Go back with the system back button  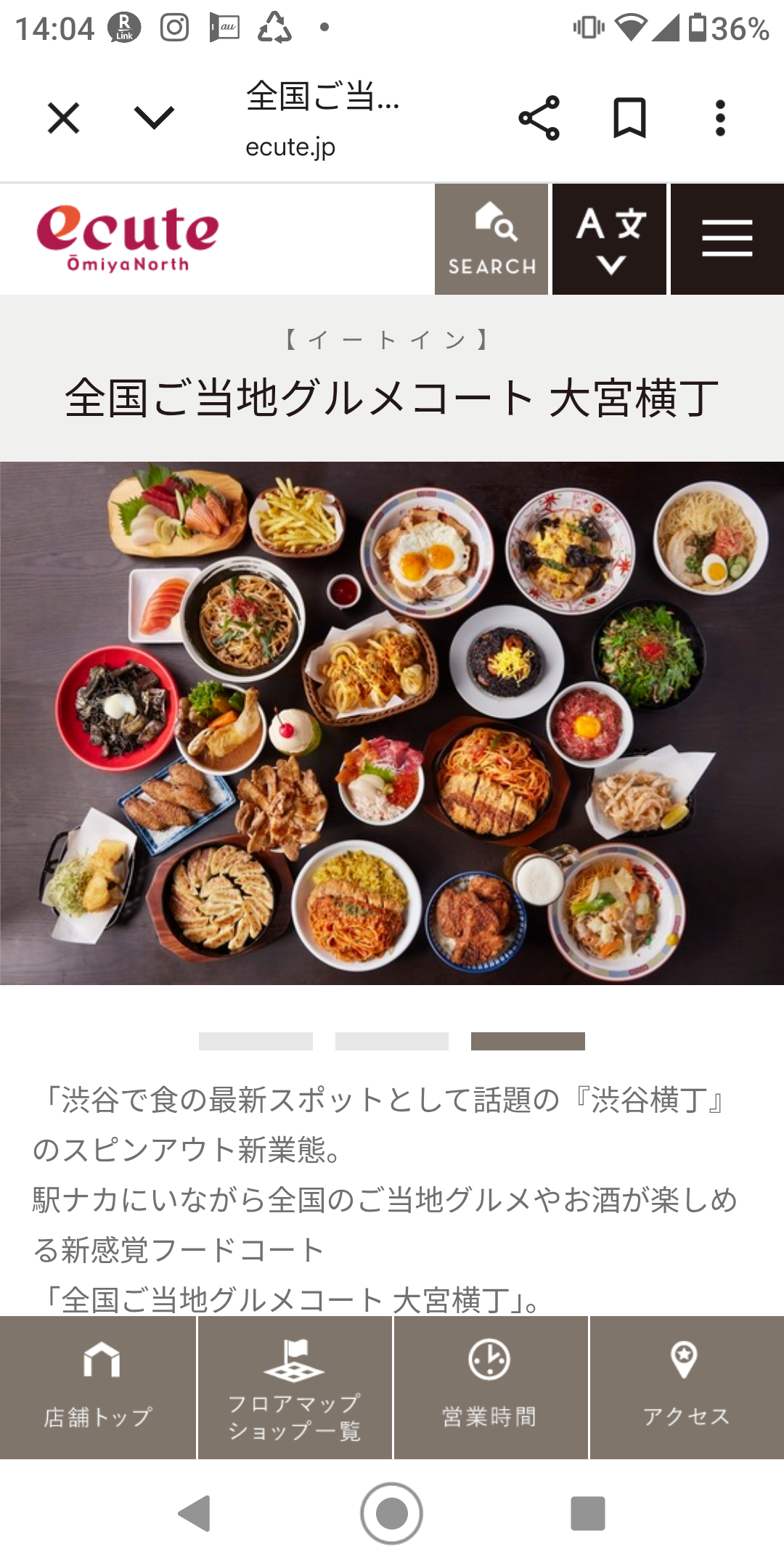[x=195, y=1514]
